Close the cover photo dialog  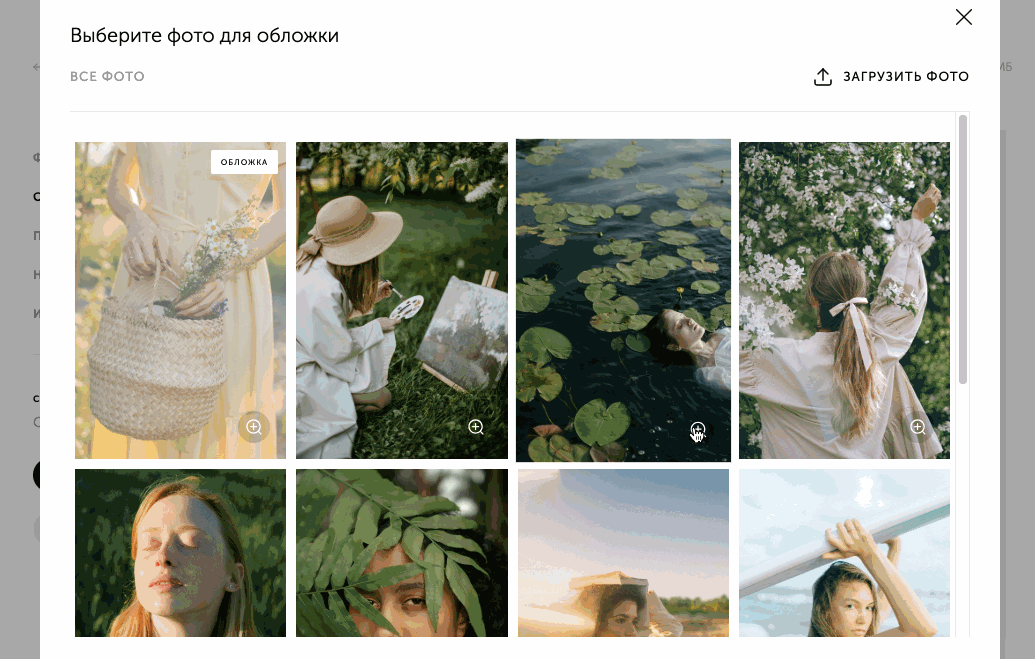963,17
